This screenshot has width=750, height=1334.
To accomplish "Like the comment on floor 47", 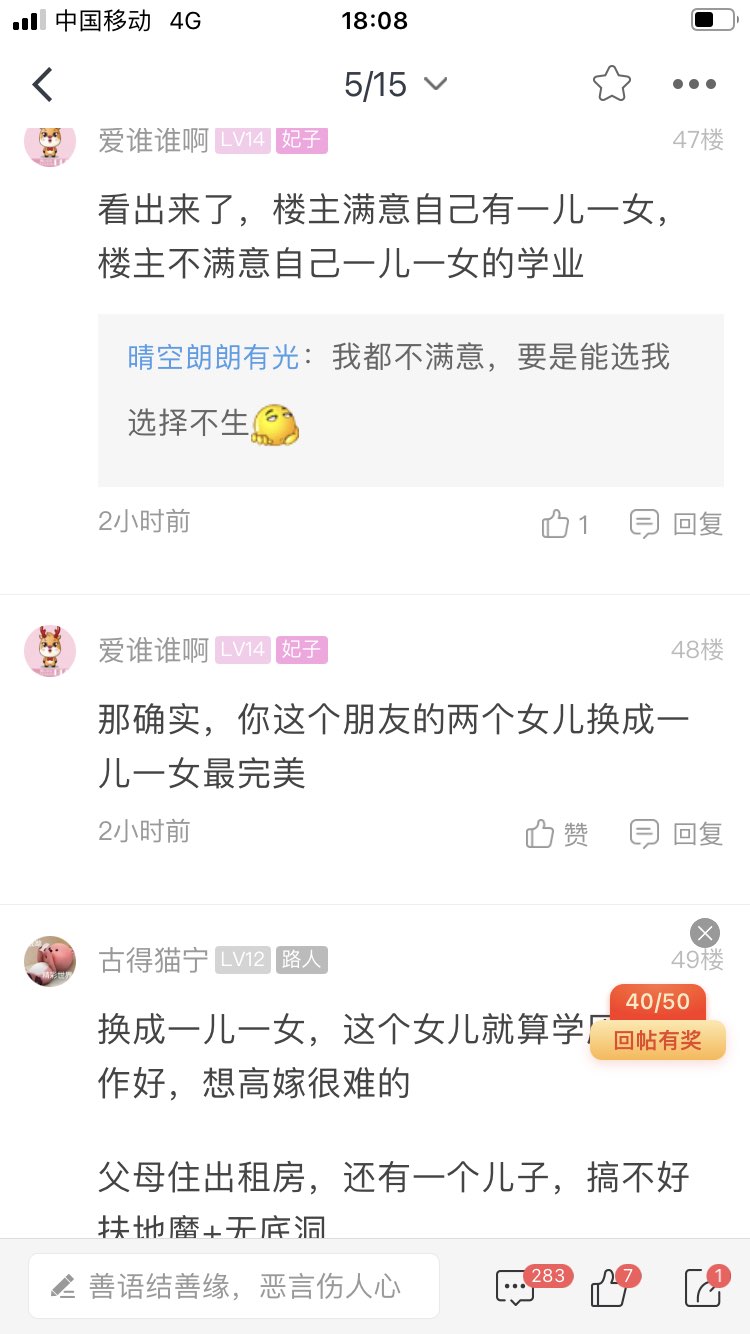I will point(565,524).
